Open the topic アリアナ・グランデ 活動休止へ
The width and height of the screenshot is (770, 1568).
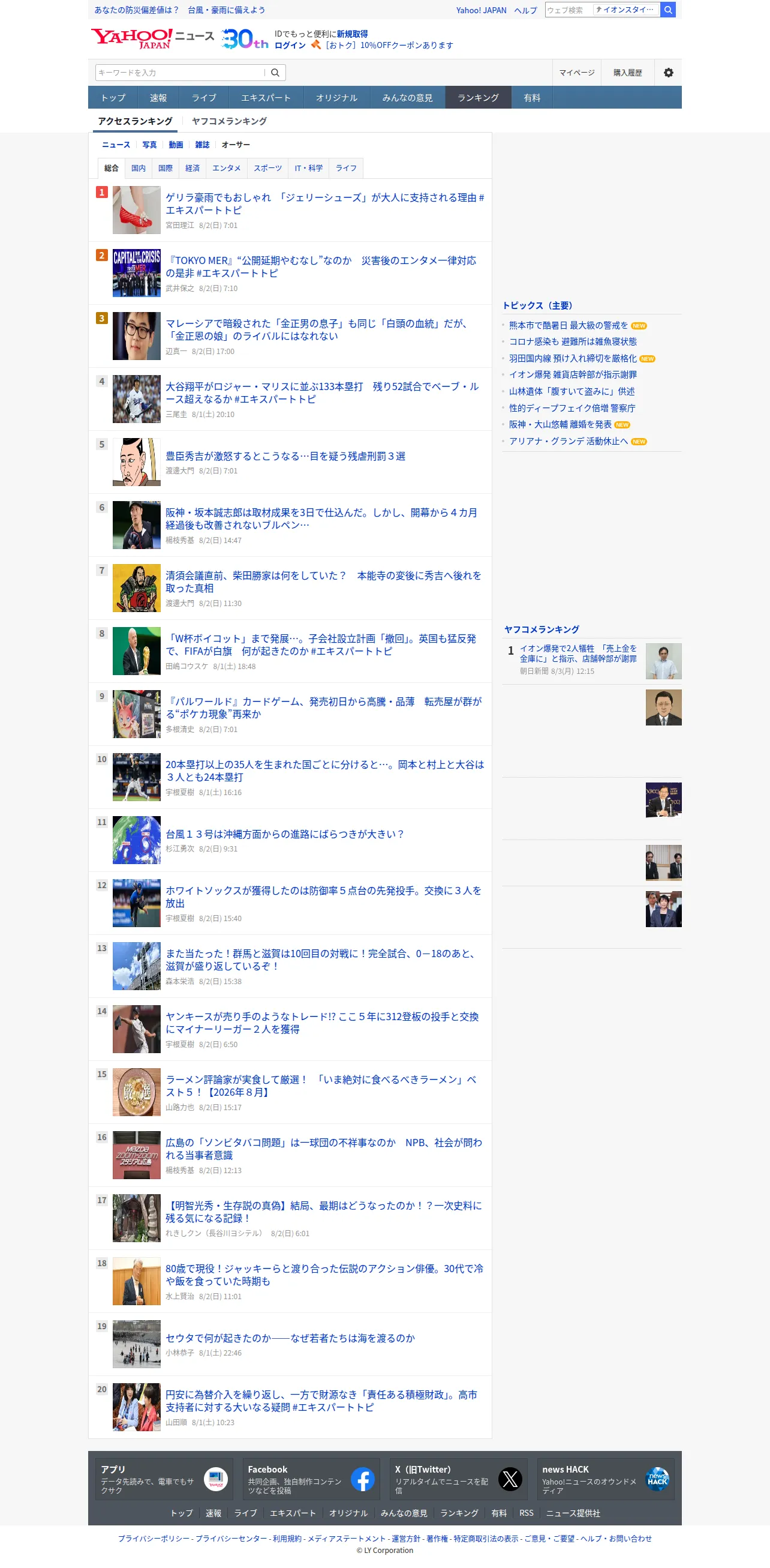[x=568, y=441]
